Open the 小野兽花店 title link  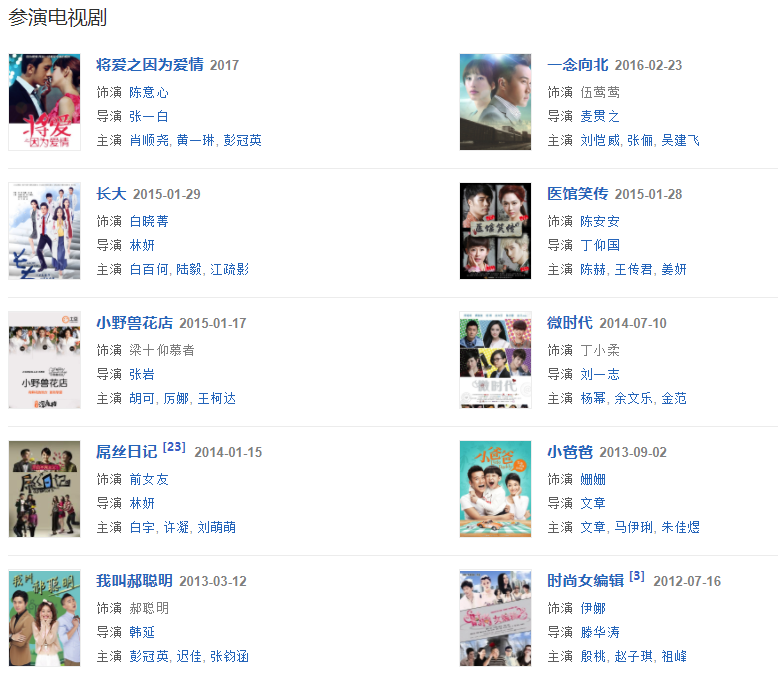click(x=134, y=323)
